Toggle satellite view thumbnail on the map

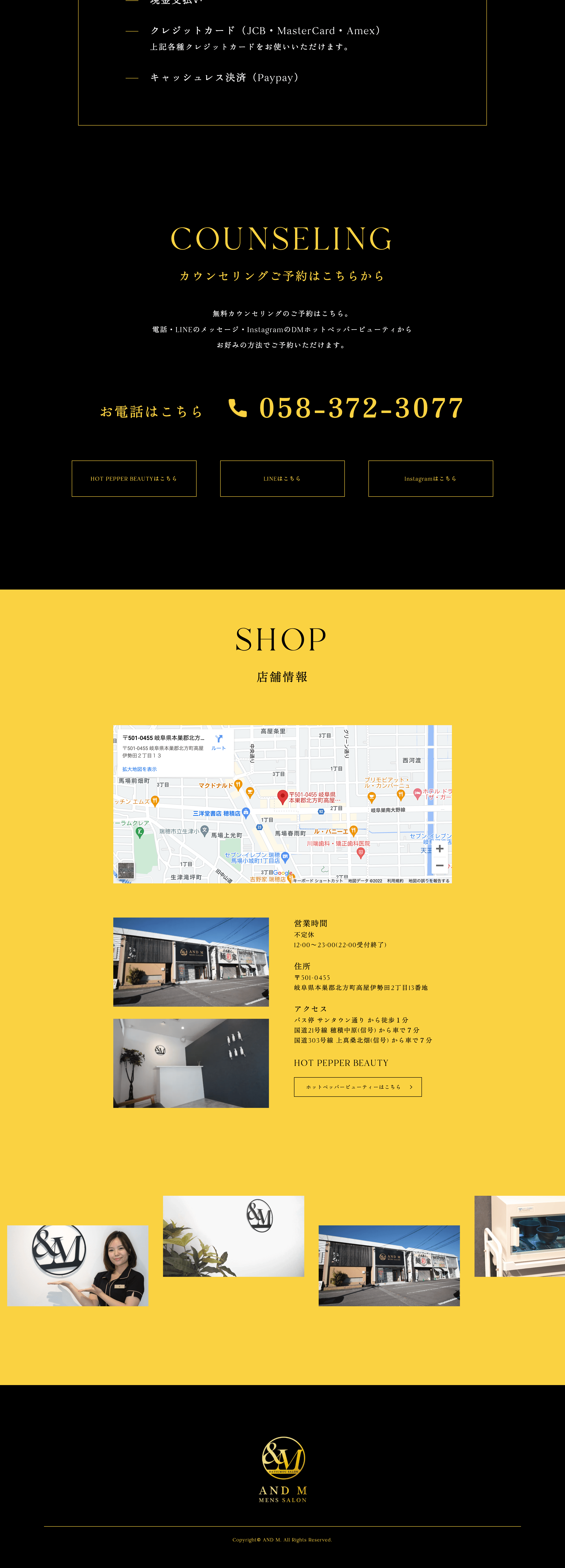click(x=126, y=870)
